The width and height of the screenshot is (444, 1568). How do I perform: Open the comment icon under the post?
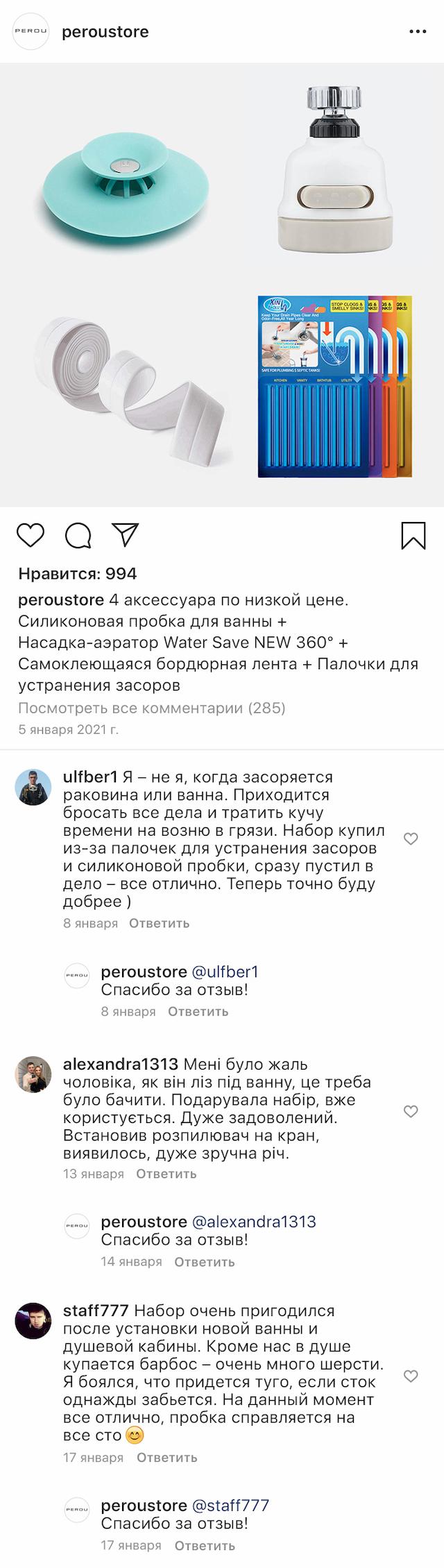click(x=78, y=535)
